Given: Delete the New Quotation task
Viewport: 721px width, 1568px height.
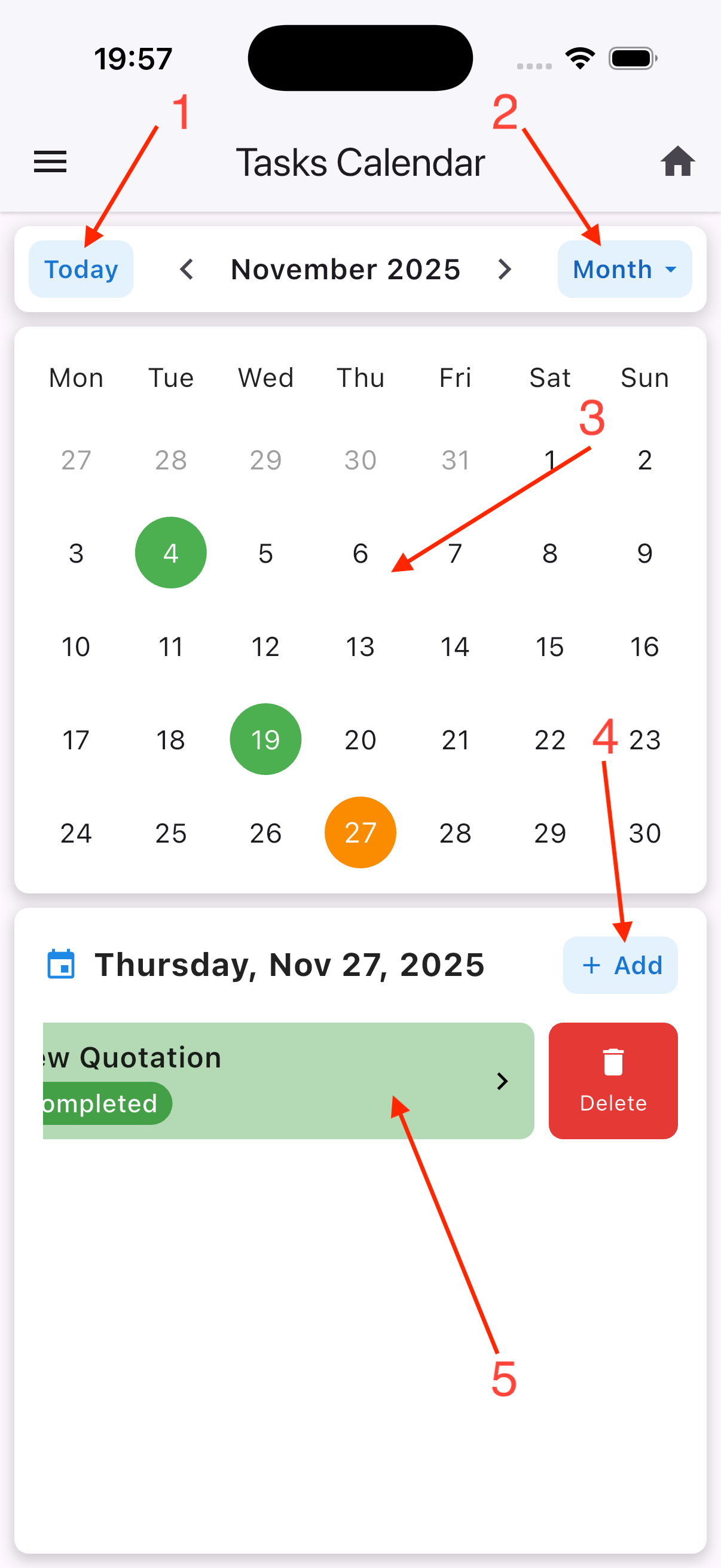Looking at the screenshot, I should 613,1081.
